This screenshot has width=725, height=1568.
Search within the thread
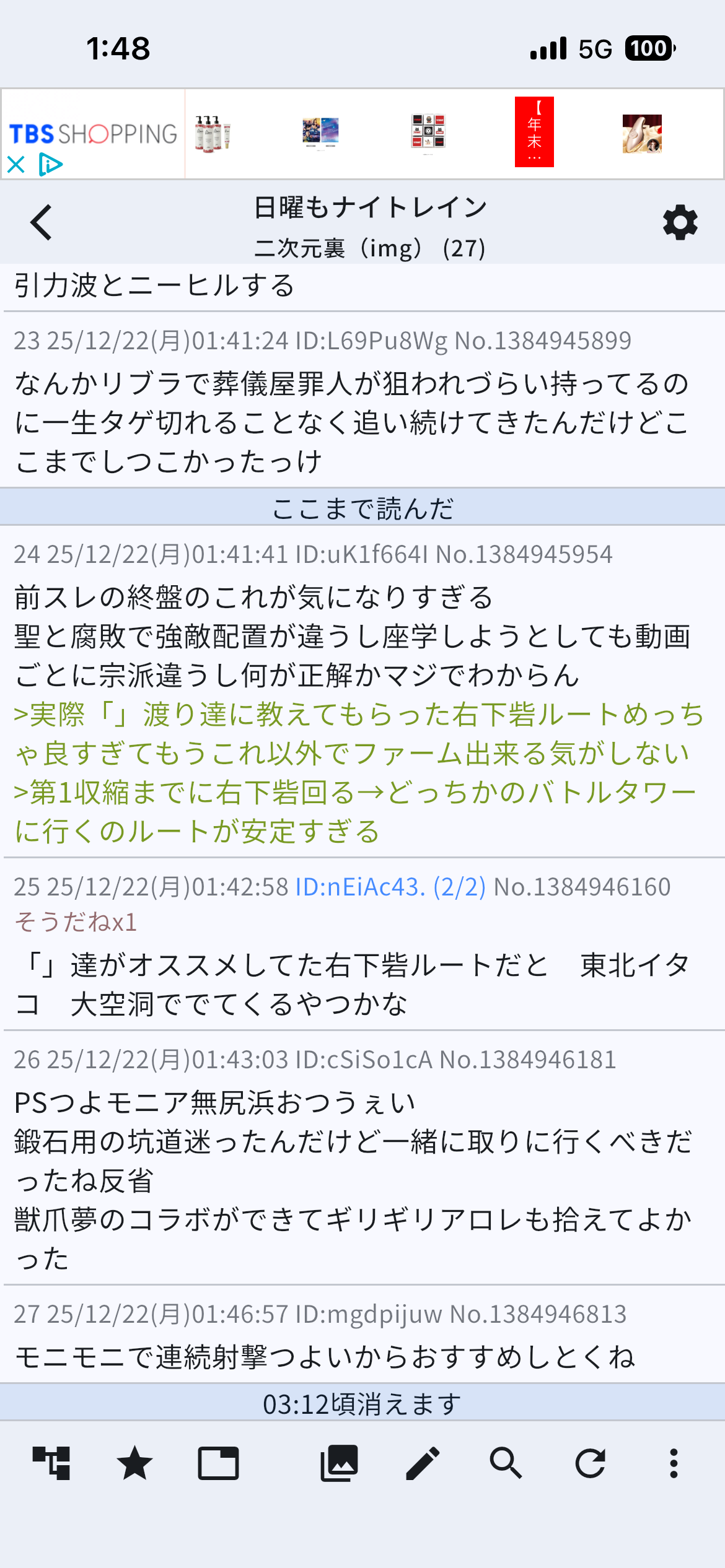pos(506,1464)
